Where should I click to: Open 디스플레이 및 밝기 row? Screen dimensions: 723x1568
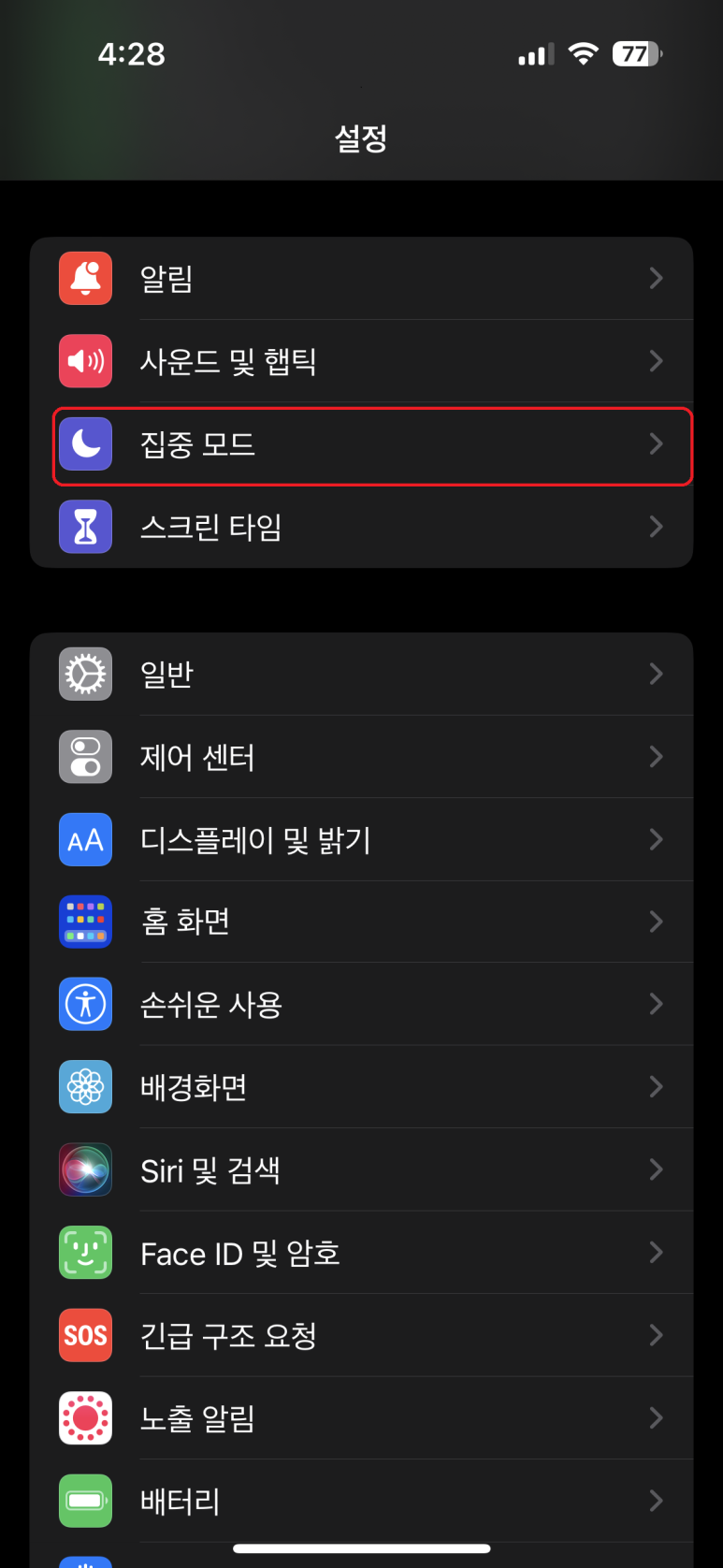361,839
